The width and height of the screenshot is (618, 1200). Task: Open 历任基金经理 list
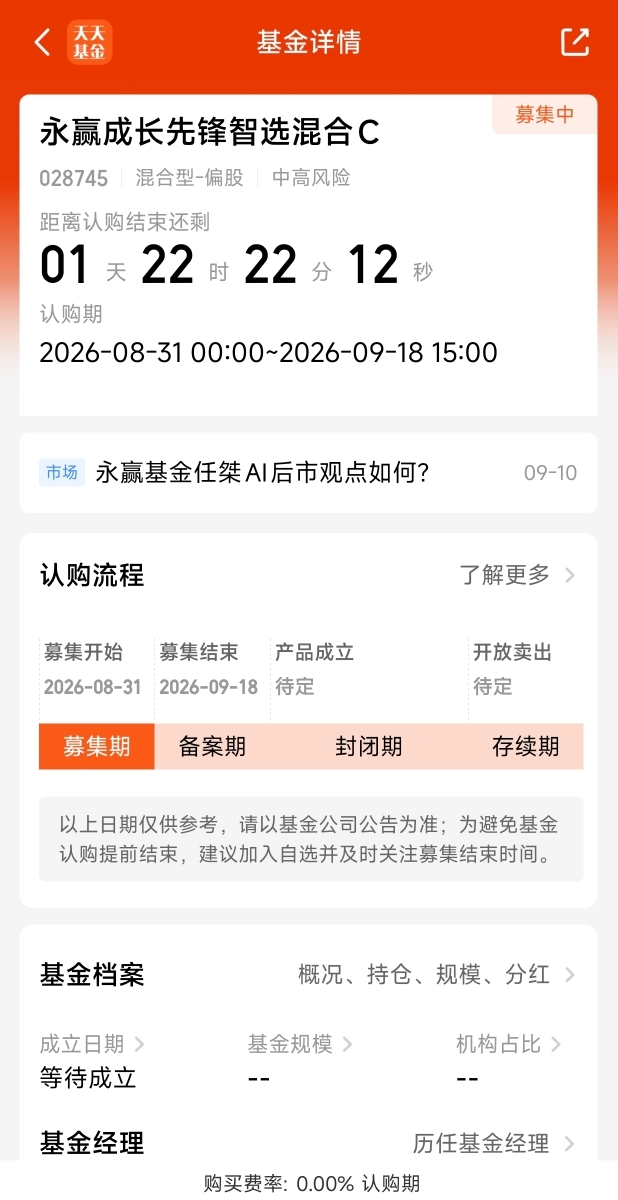click(495, 1143)
